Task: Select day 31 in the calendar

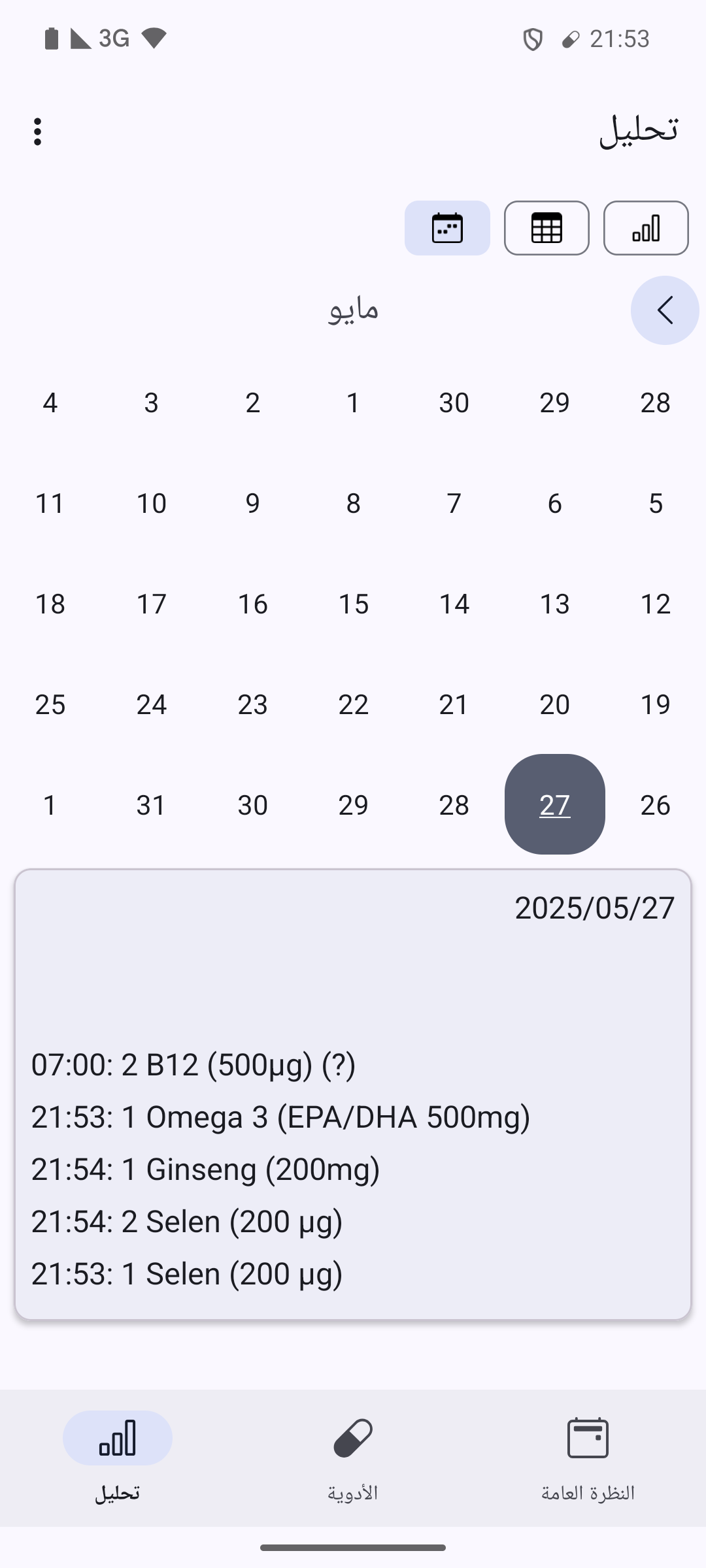Action: pos(152,804)
